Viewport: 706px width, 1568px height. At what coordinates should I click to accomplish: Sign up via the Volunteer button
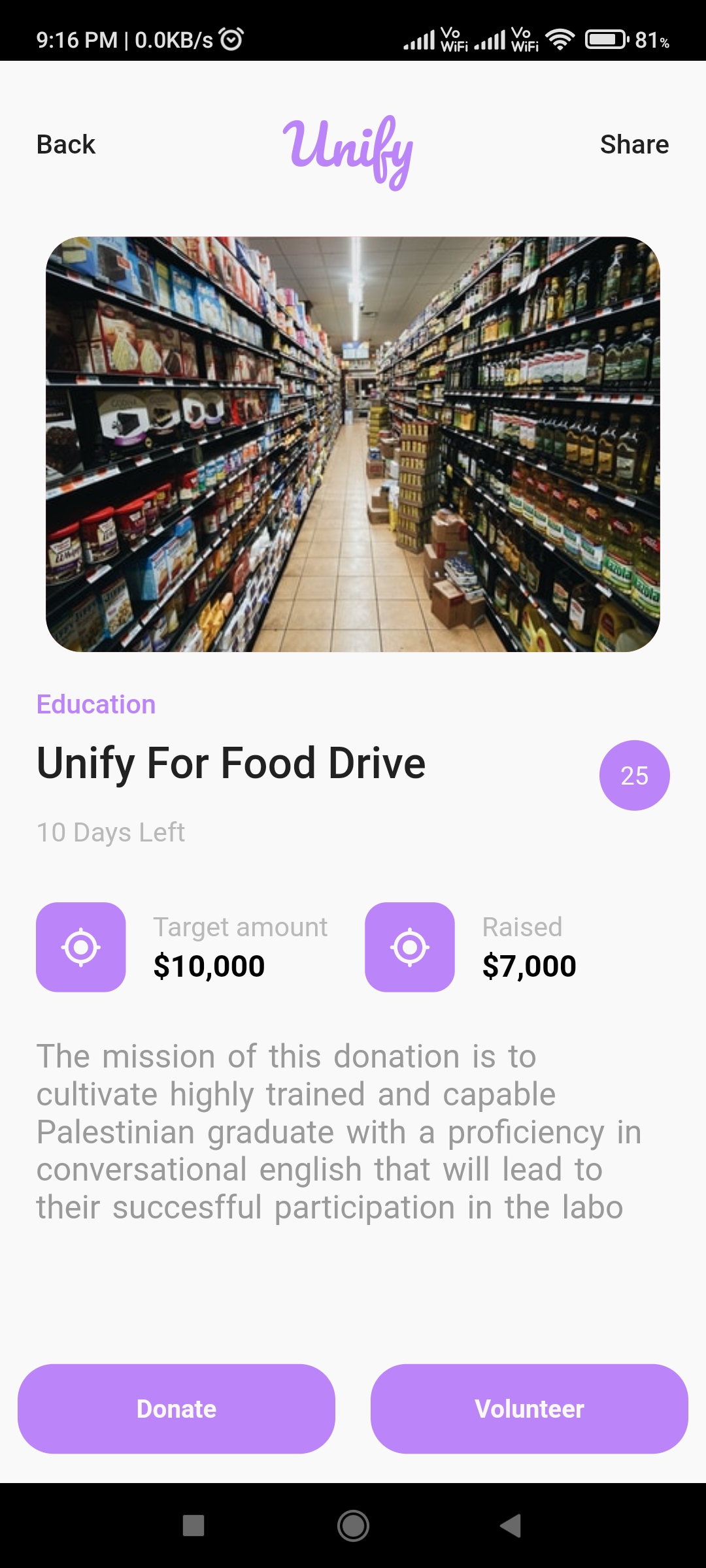coord(529,1409)
